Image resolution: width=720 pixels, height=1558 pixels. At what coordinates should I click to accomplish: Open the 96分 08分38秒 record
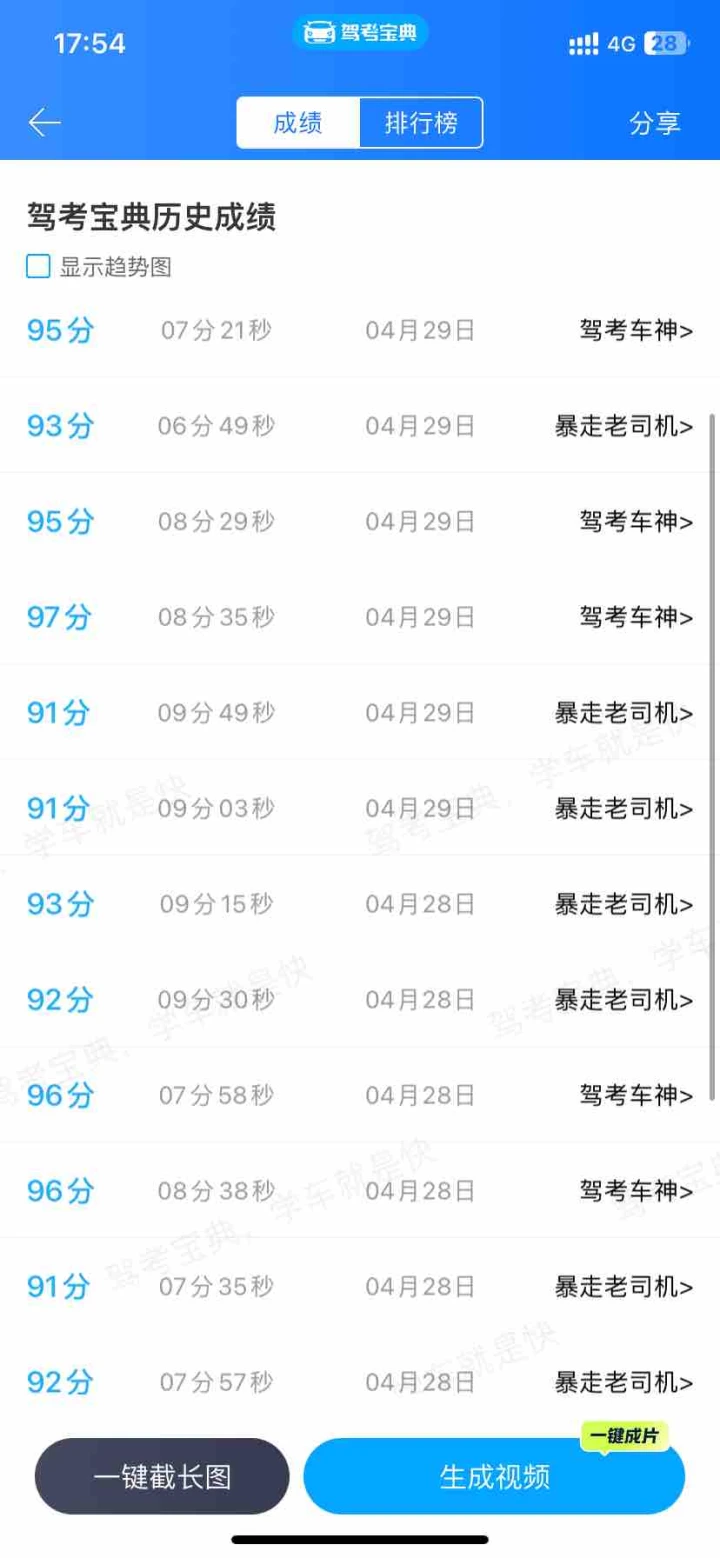(360, 1191)
